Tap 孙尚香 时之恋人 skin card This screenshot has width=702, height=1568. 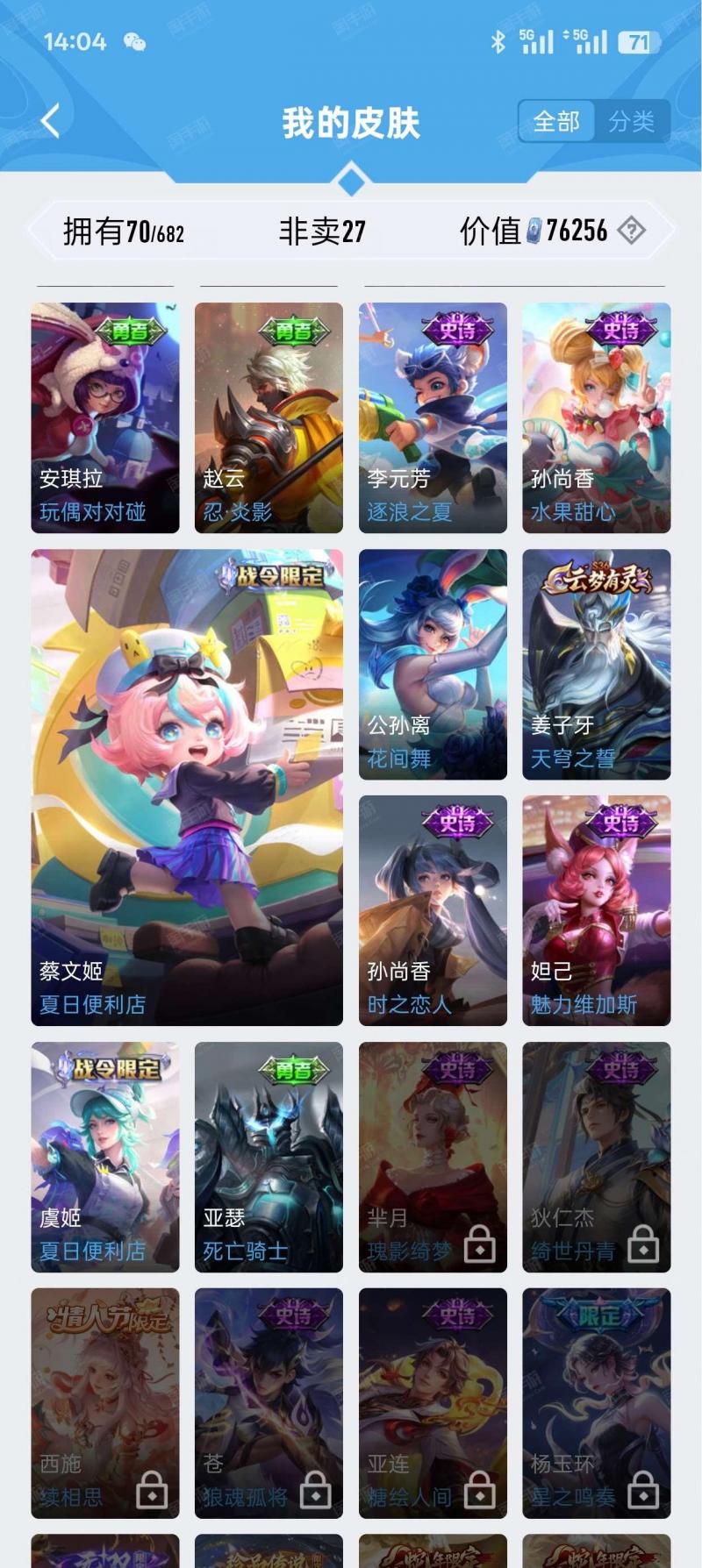(433, 910)
